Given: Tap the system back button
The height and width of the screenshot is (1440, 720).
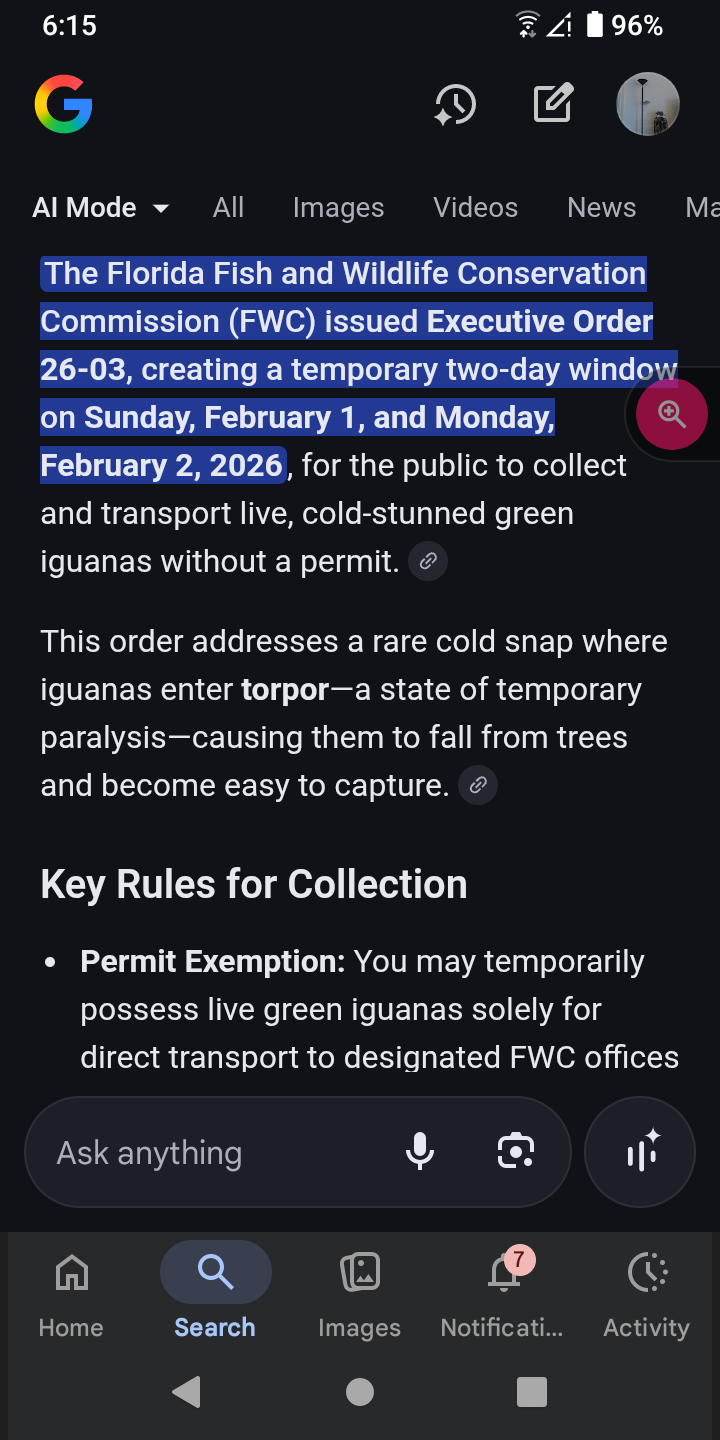Looking at the screenshot, I should 187,1392.
